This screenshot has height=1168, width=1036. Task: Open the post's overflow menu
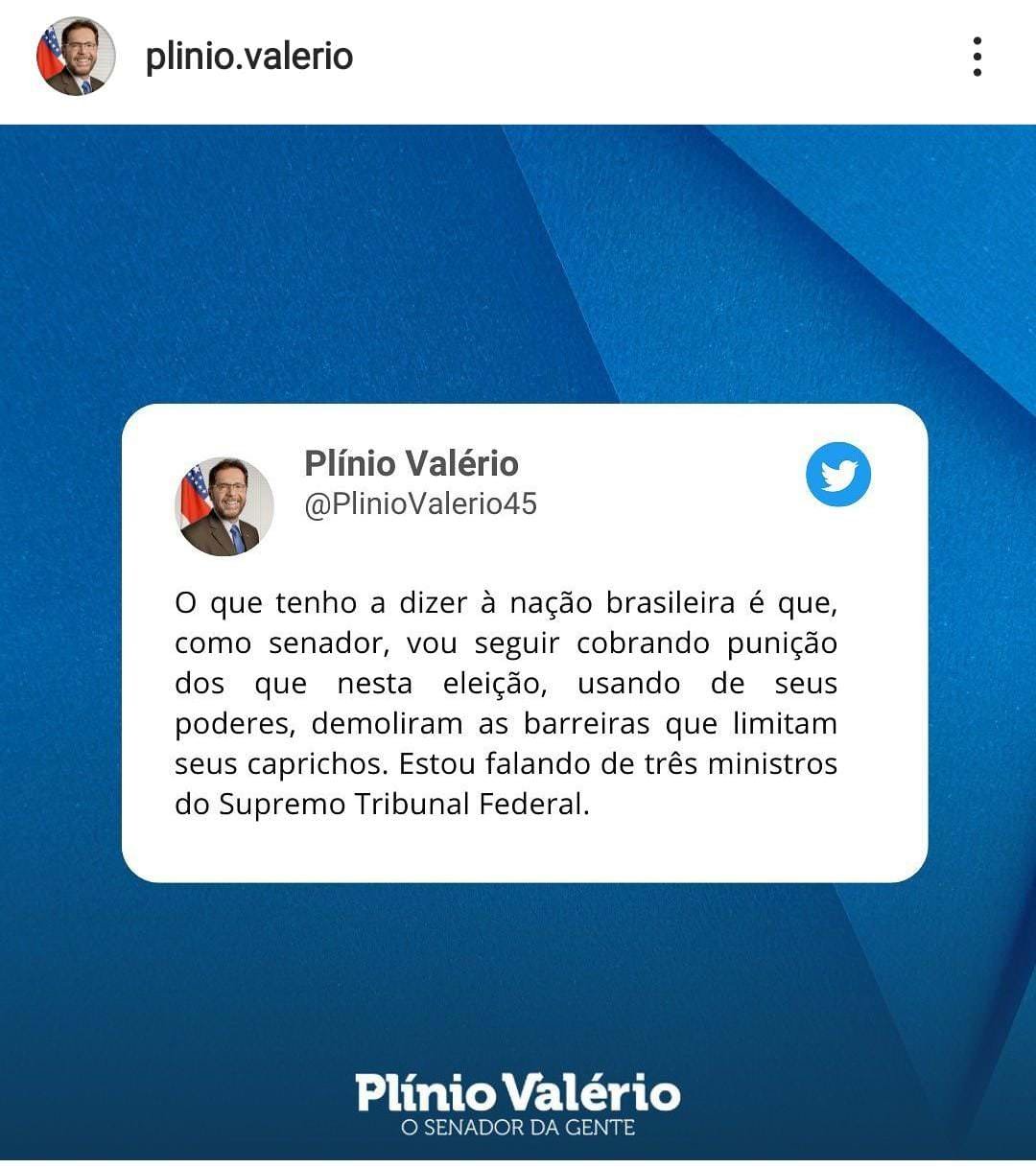coord(977,58)
